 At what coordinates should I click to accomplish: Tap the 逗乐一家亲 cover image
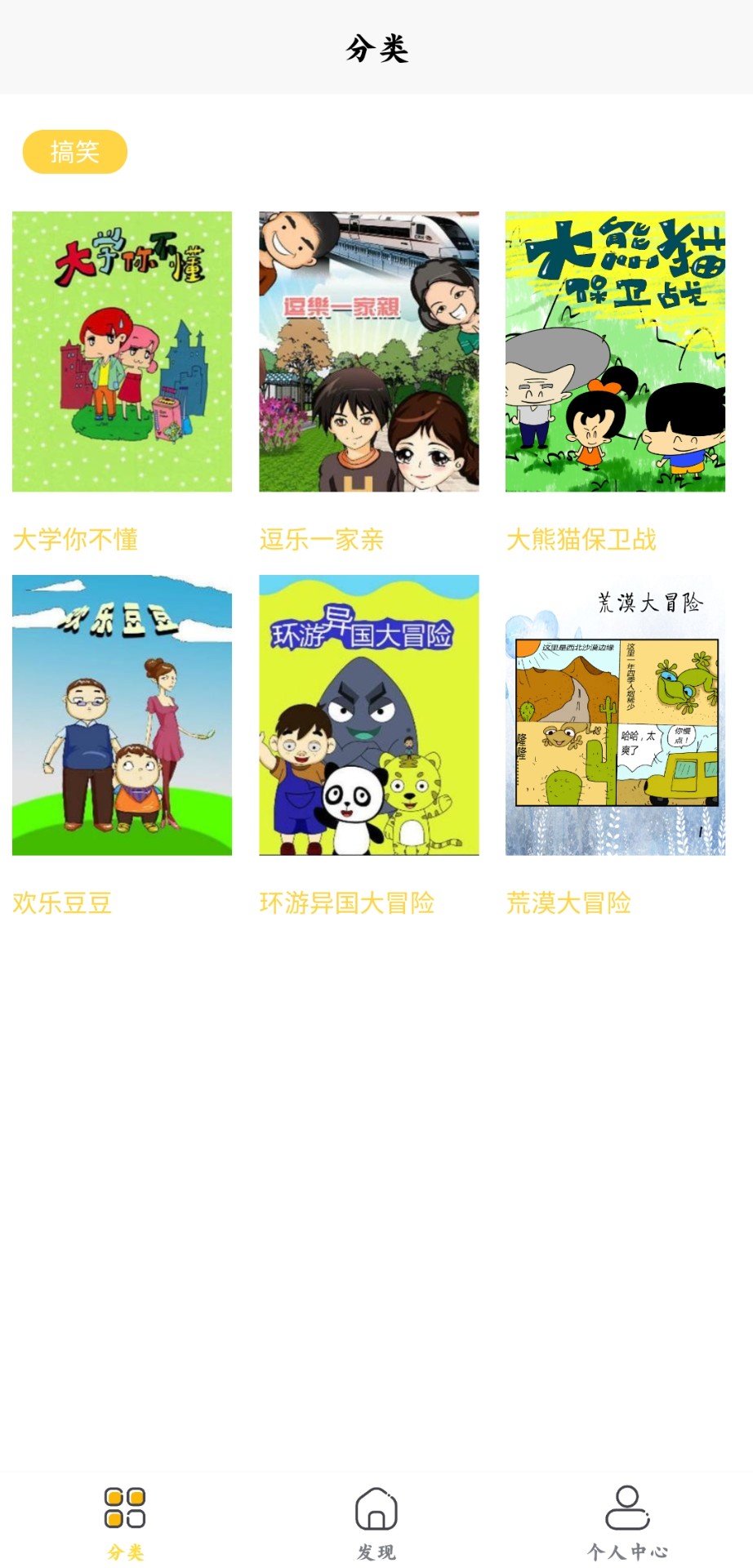tap(369, 351)
